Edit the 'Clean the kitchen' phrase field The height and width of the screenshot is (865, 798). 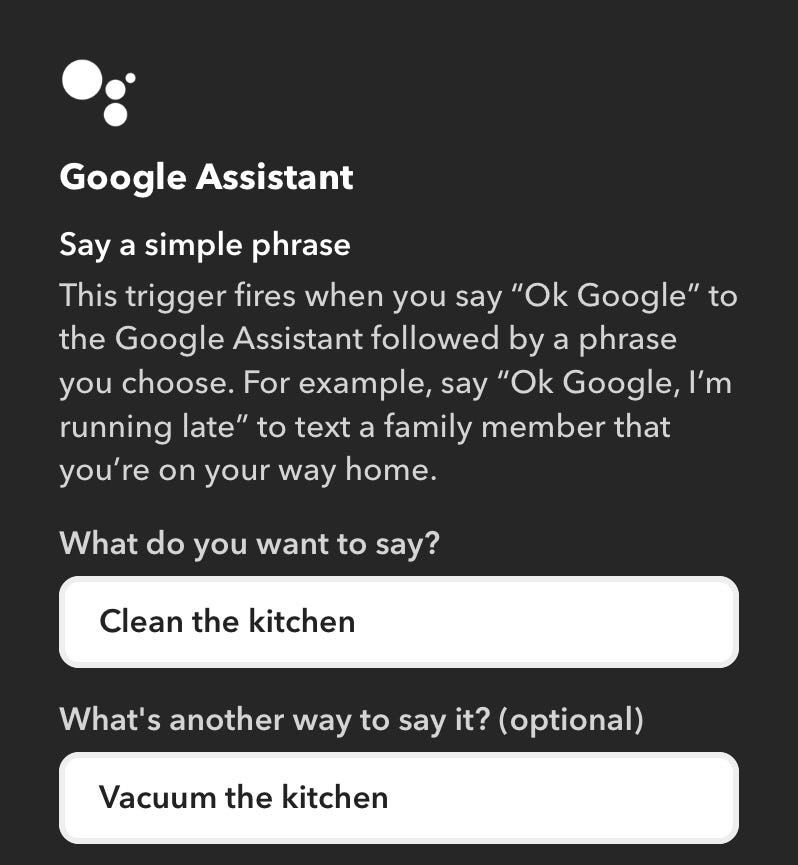398,621
